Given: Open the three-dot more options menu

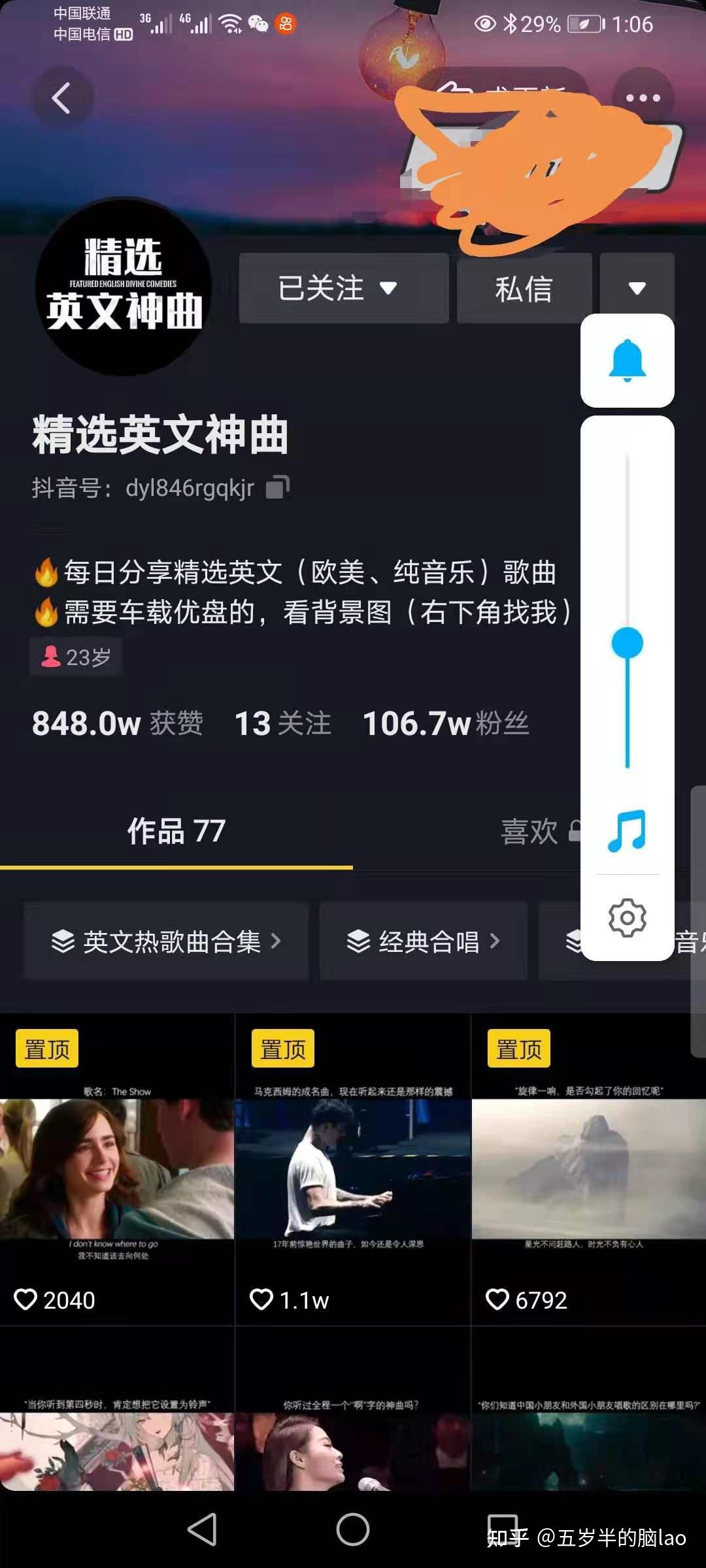Looking at the screenshot, I should click(x=643, y=98).
